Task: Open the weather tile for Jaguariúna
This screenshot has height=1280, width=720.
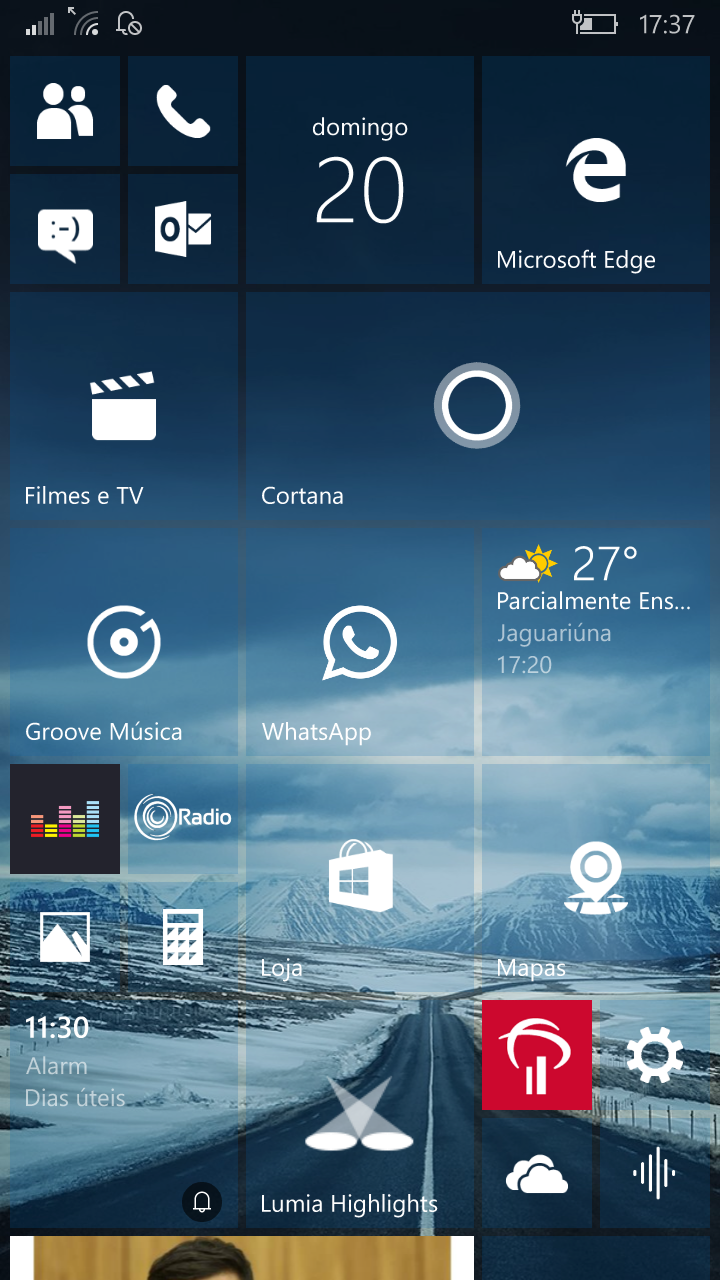Action: coord(596,642)
